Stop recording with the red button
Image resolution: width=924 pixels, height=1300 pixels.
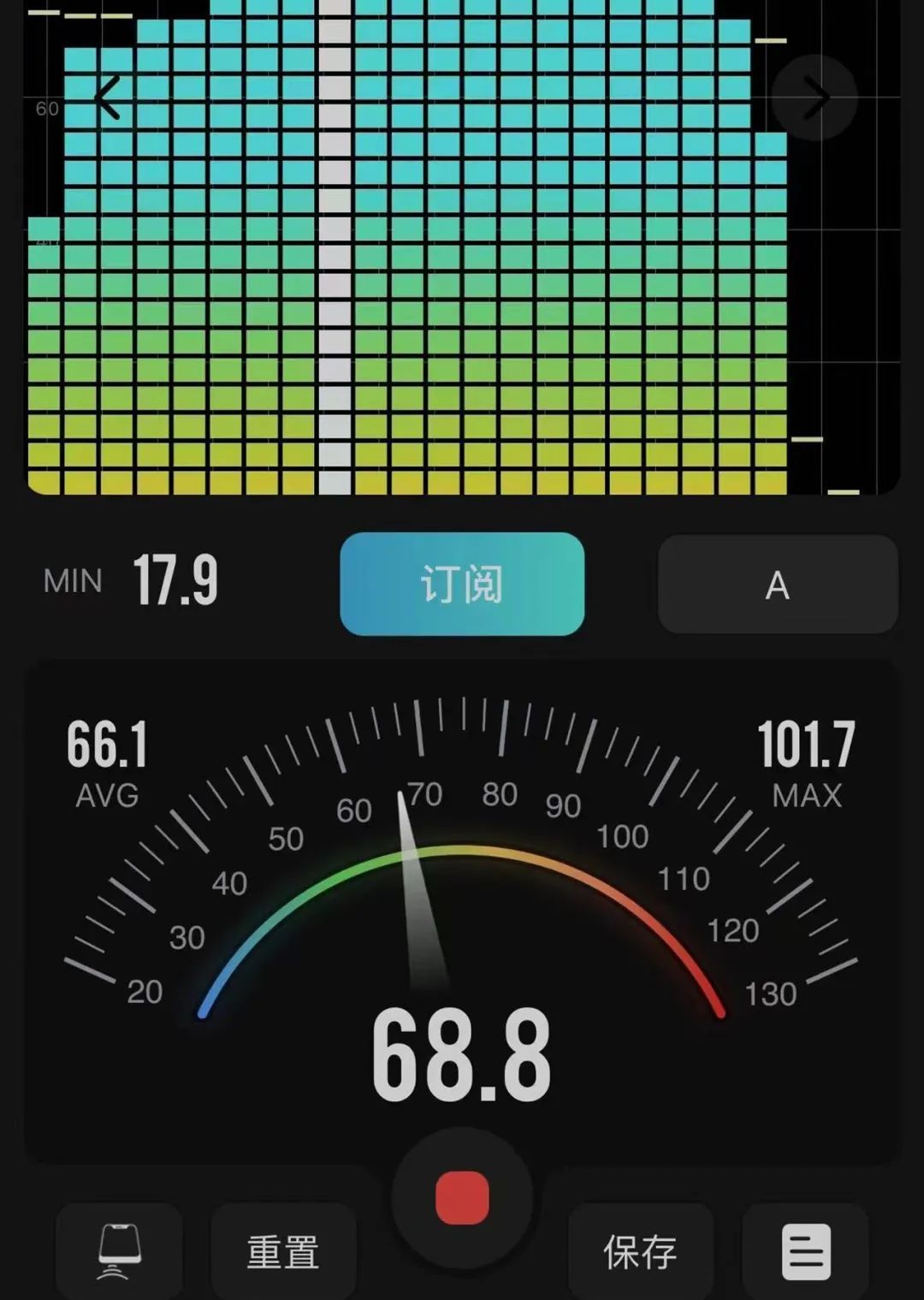pos(462,1197)
